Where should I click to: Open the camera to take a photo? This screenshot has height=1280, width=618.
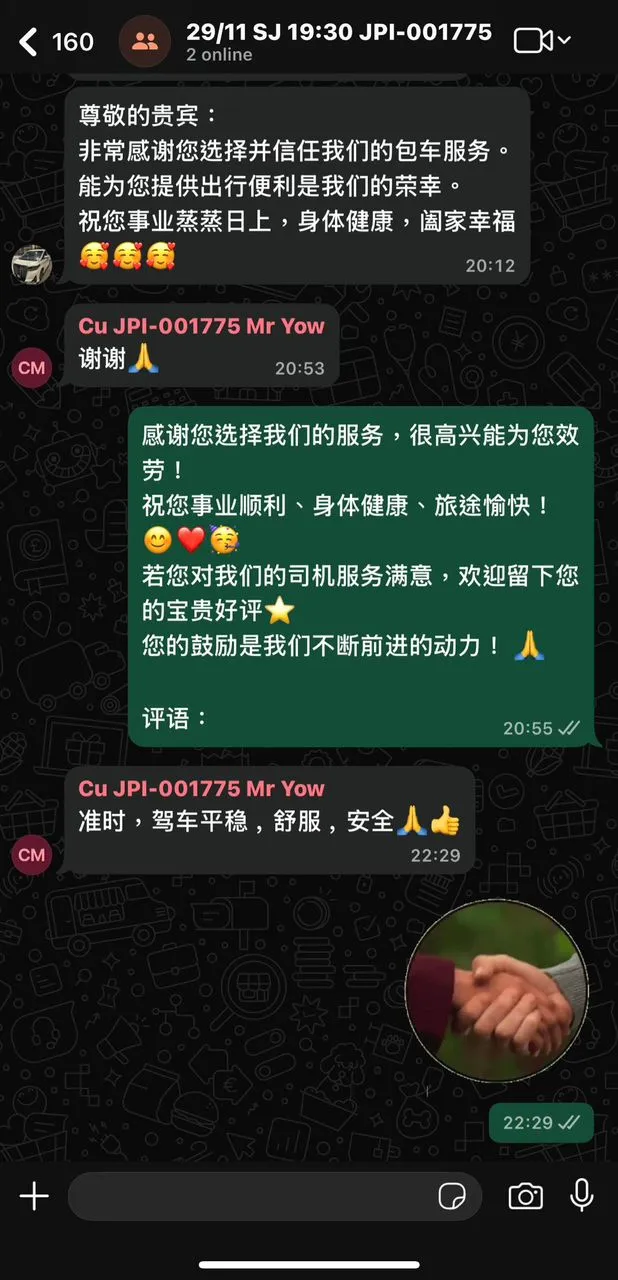525,1196
